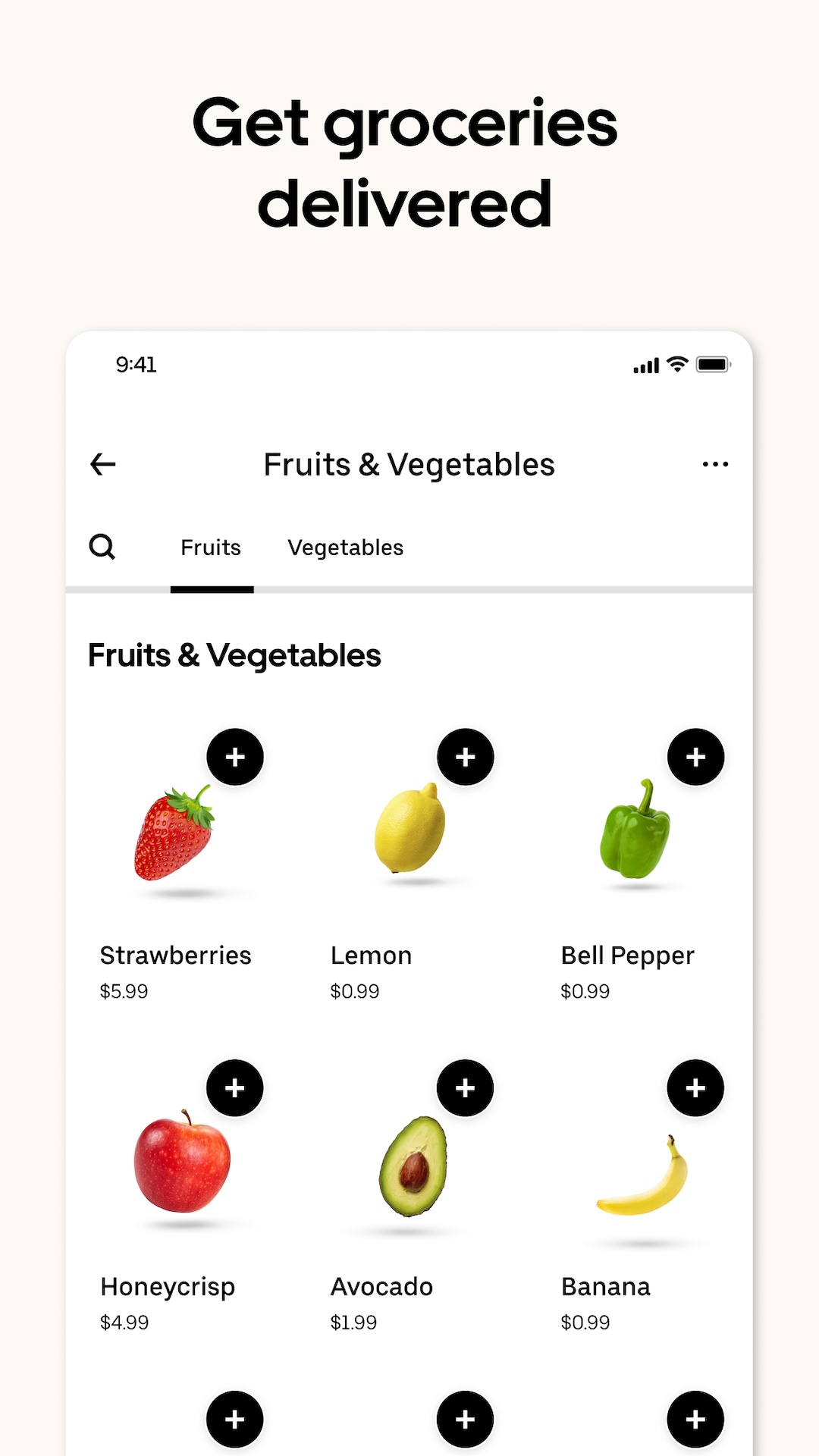
Task: Add Honeycrisp apple with plus button
Action: (235, 1087)
